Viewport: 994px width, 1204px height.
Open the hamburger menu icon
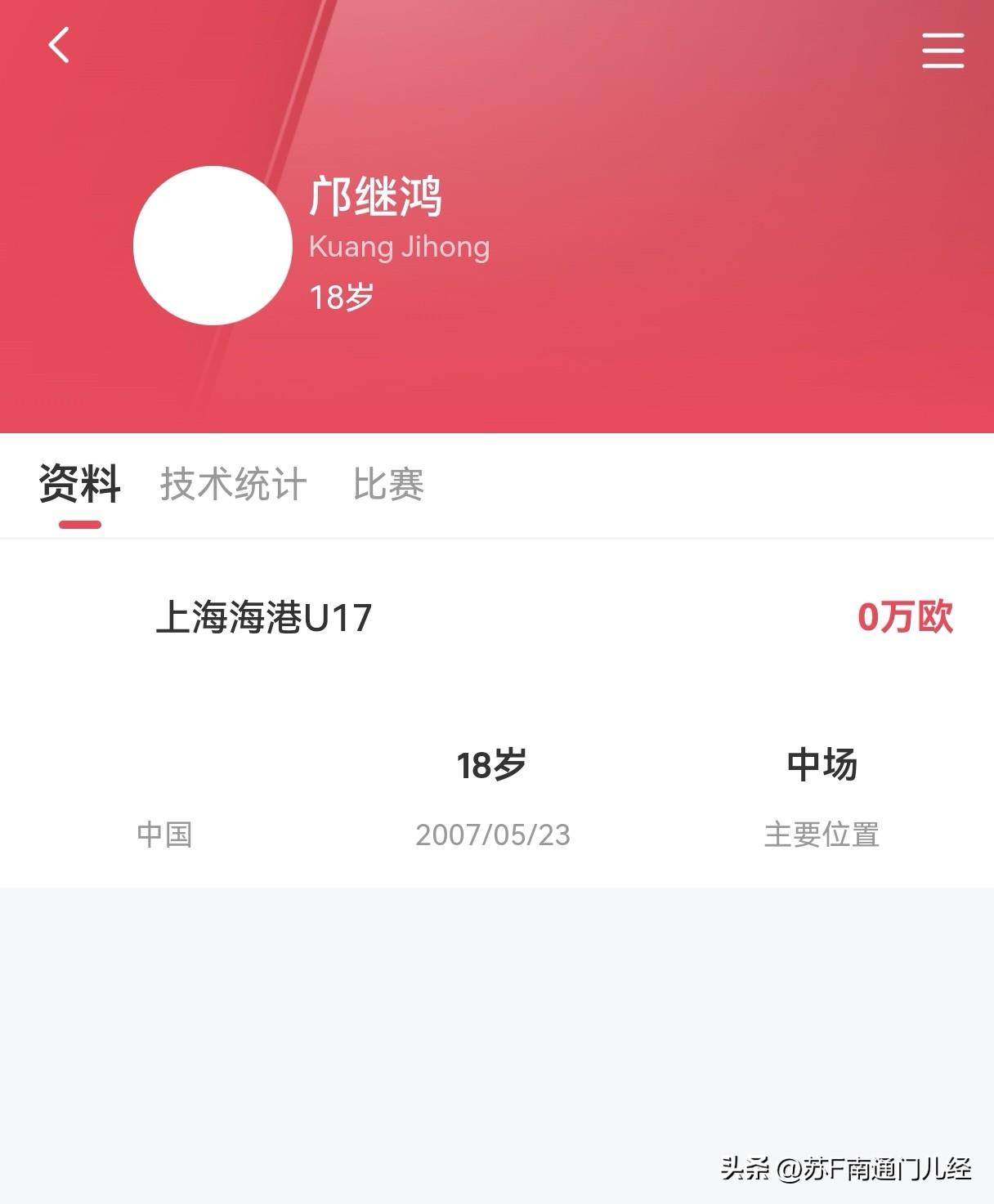(x=942, y=49)
